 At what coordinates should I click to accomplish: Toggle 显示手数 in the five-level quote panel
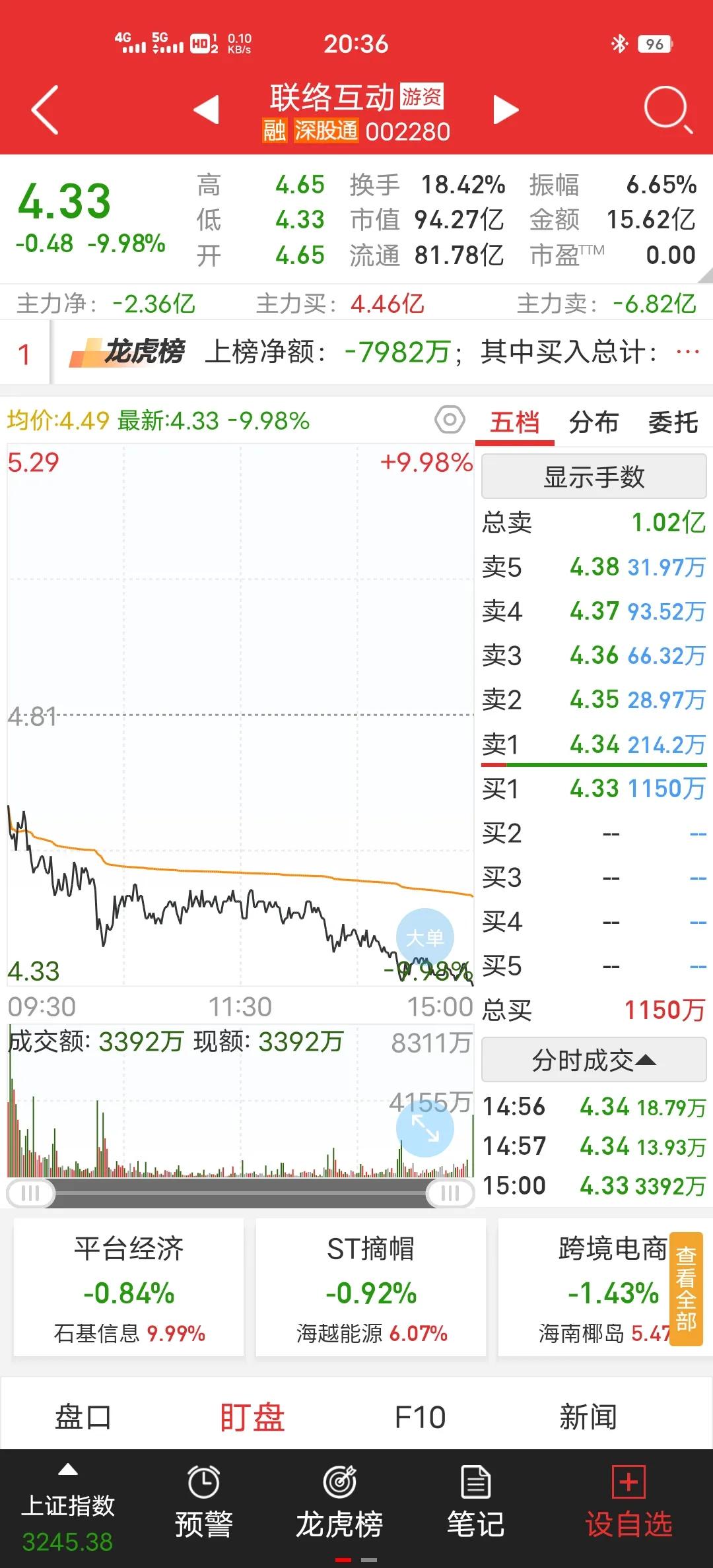click(593, 476)
